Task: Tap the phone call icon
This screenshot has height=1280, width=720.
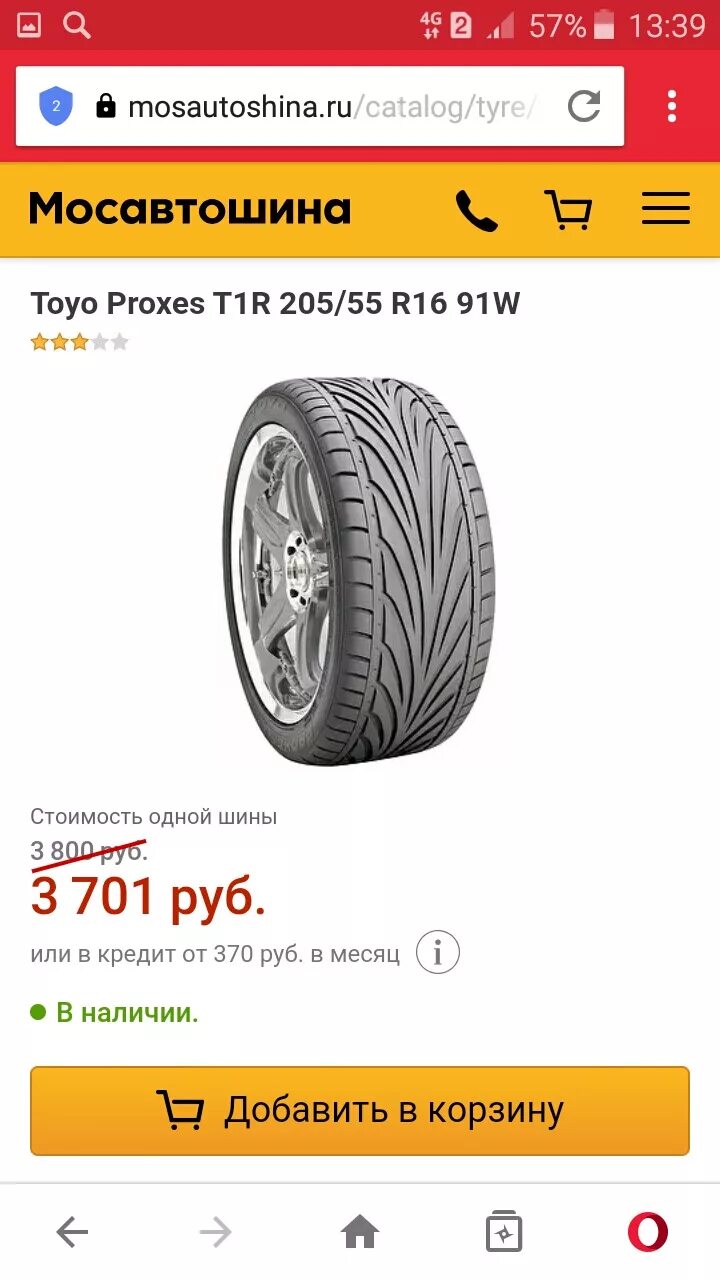Action: click(x=477, y=210)
